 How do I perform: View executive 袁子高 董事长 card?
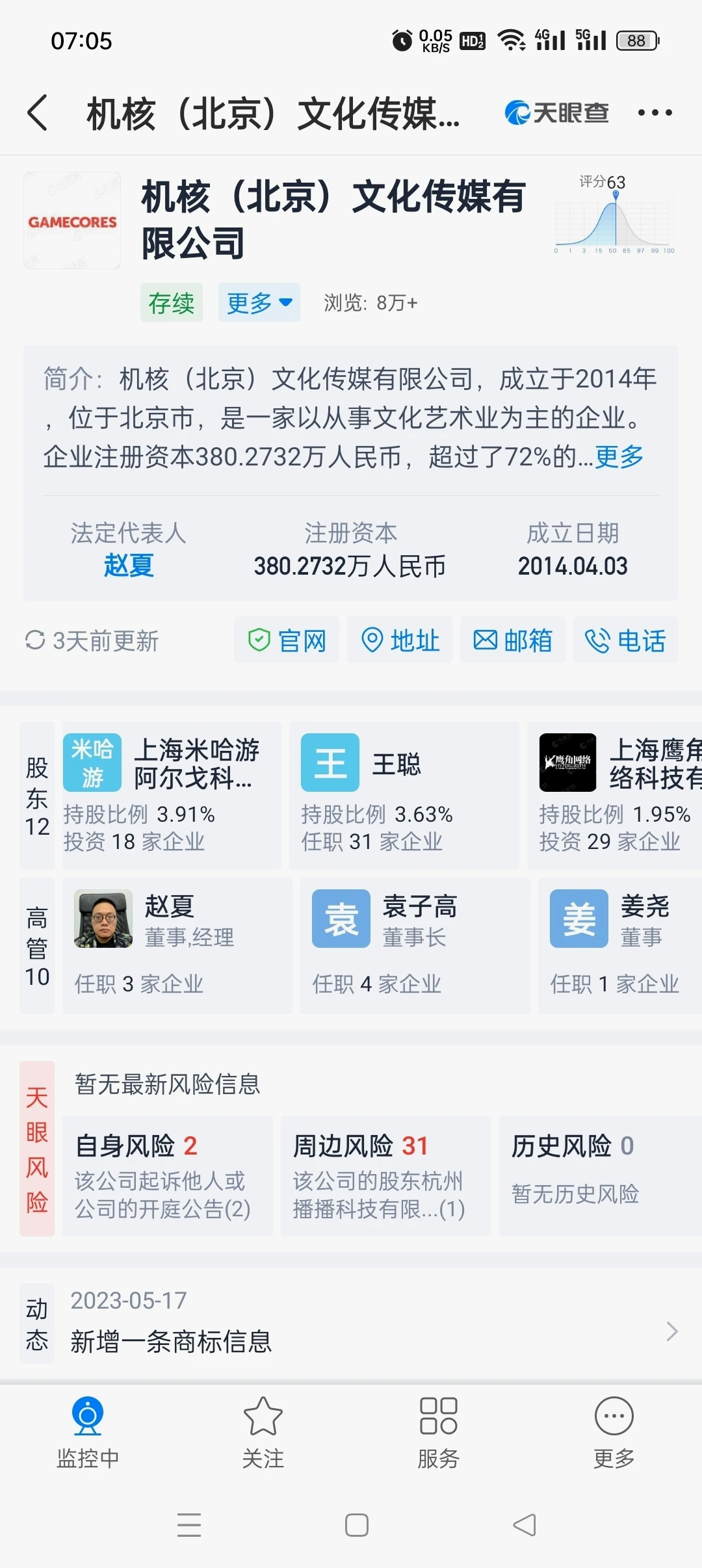pos(415,945)
